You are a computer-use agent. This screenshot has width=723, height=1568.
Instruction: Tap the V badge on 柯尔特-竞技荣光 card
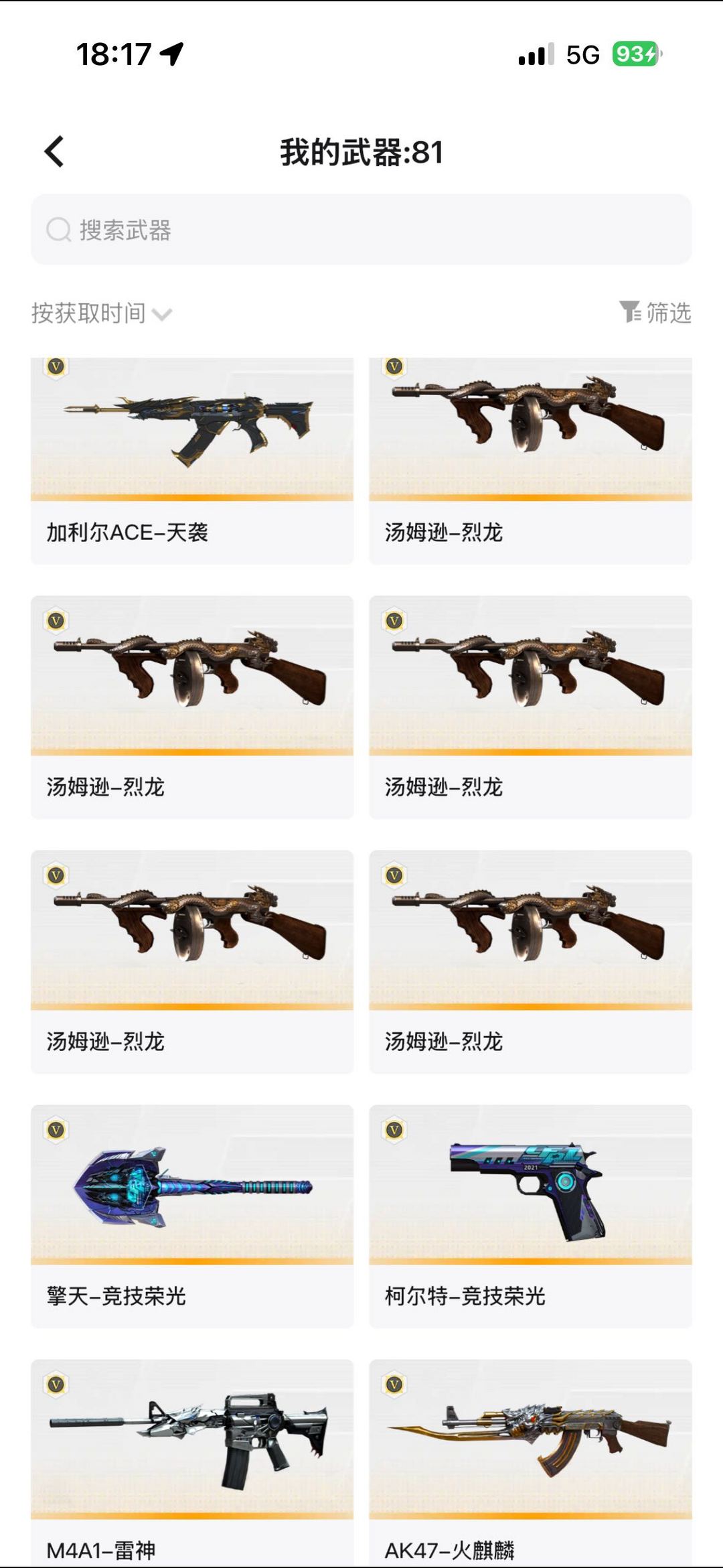pos(395,1128)
